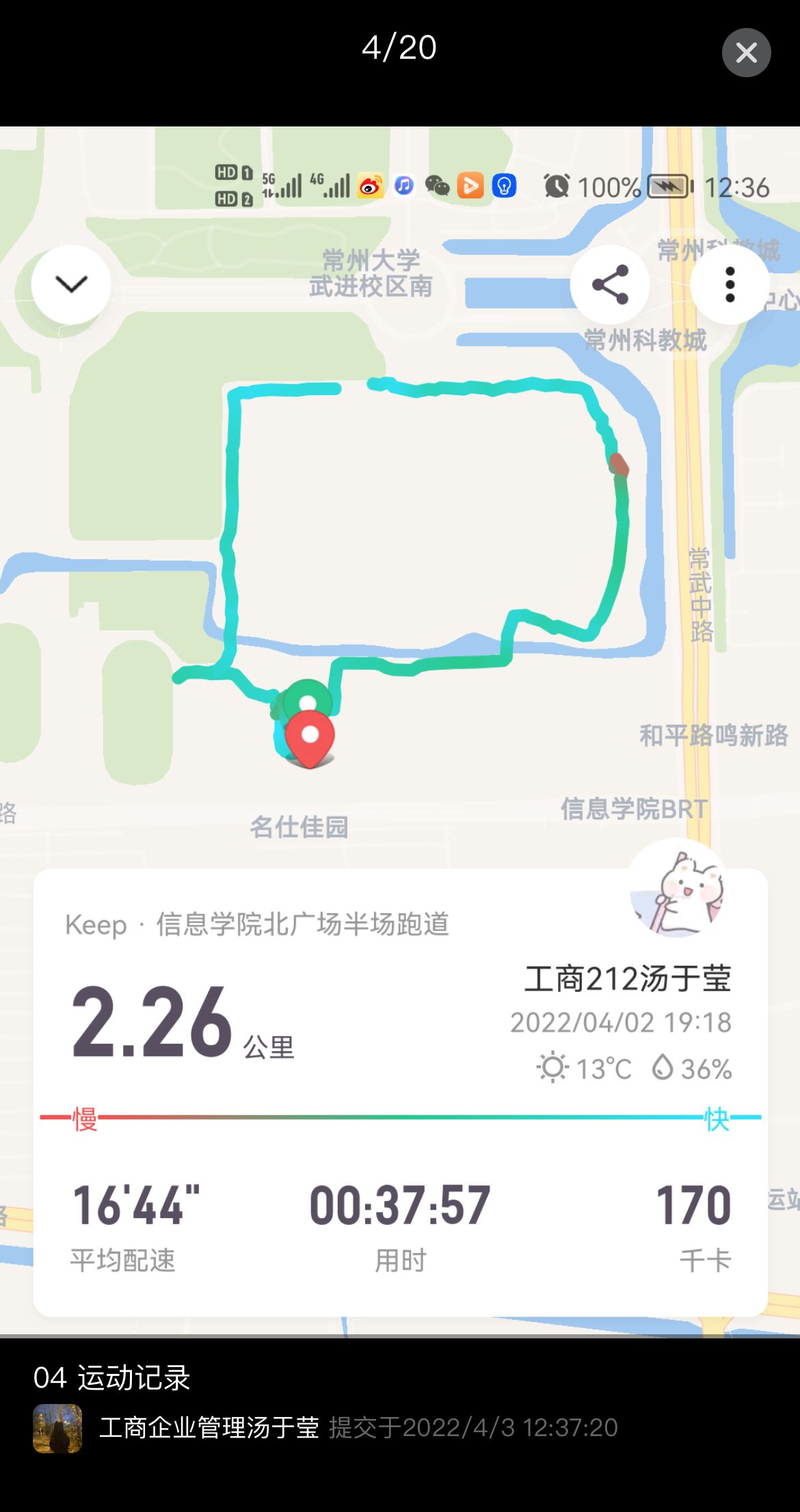Close the image viewer
Image resolution: width=800 pixels, height=1512 pixels.
(746, 53)
